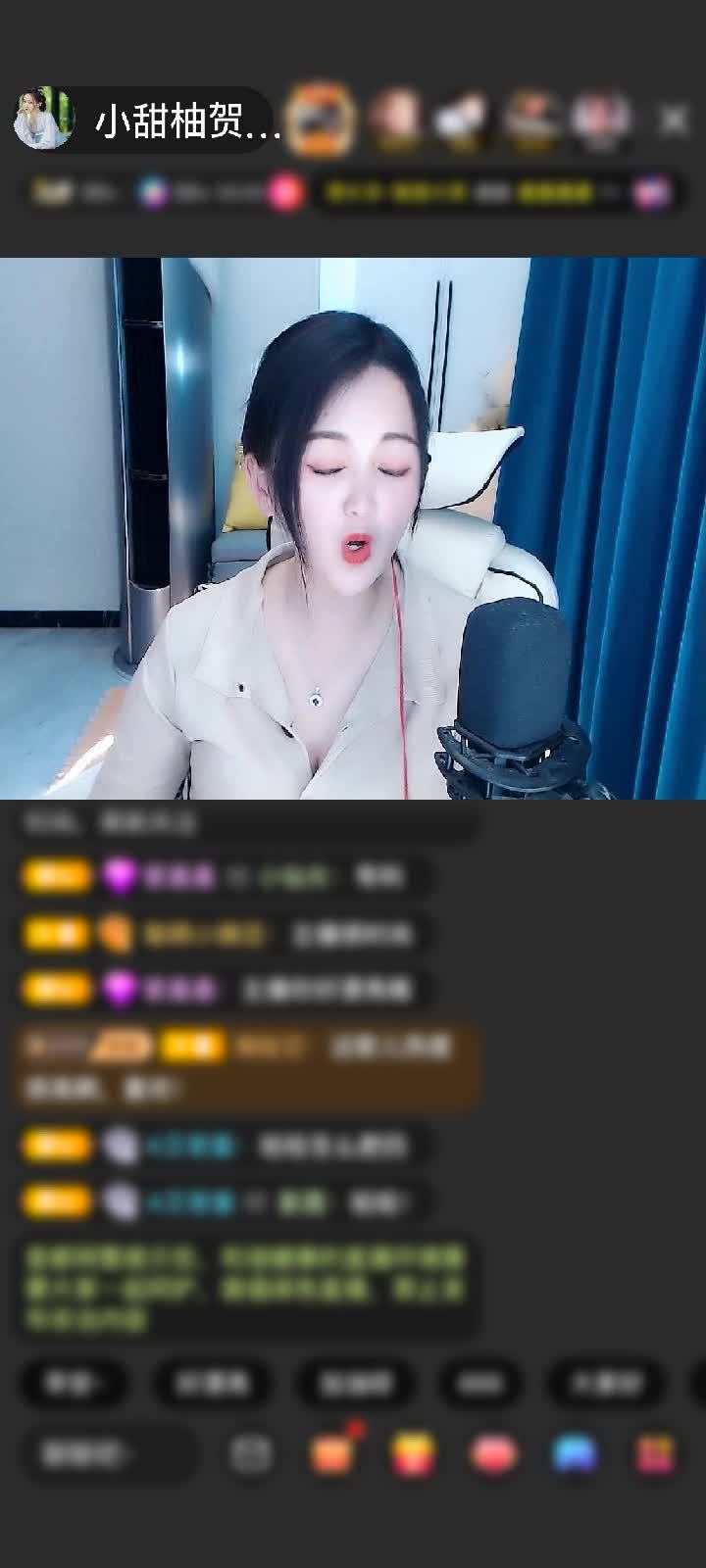Close the live stream room

tap(673, 121)
